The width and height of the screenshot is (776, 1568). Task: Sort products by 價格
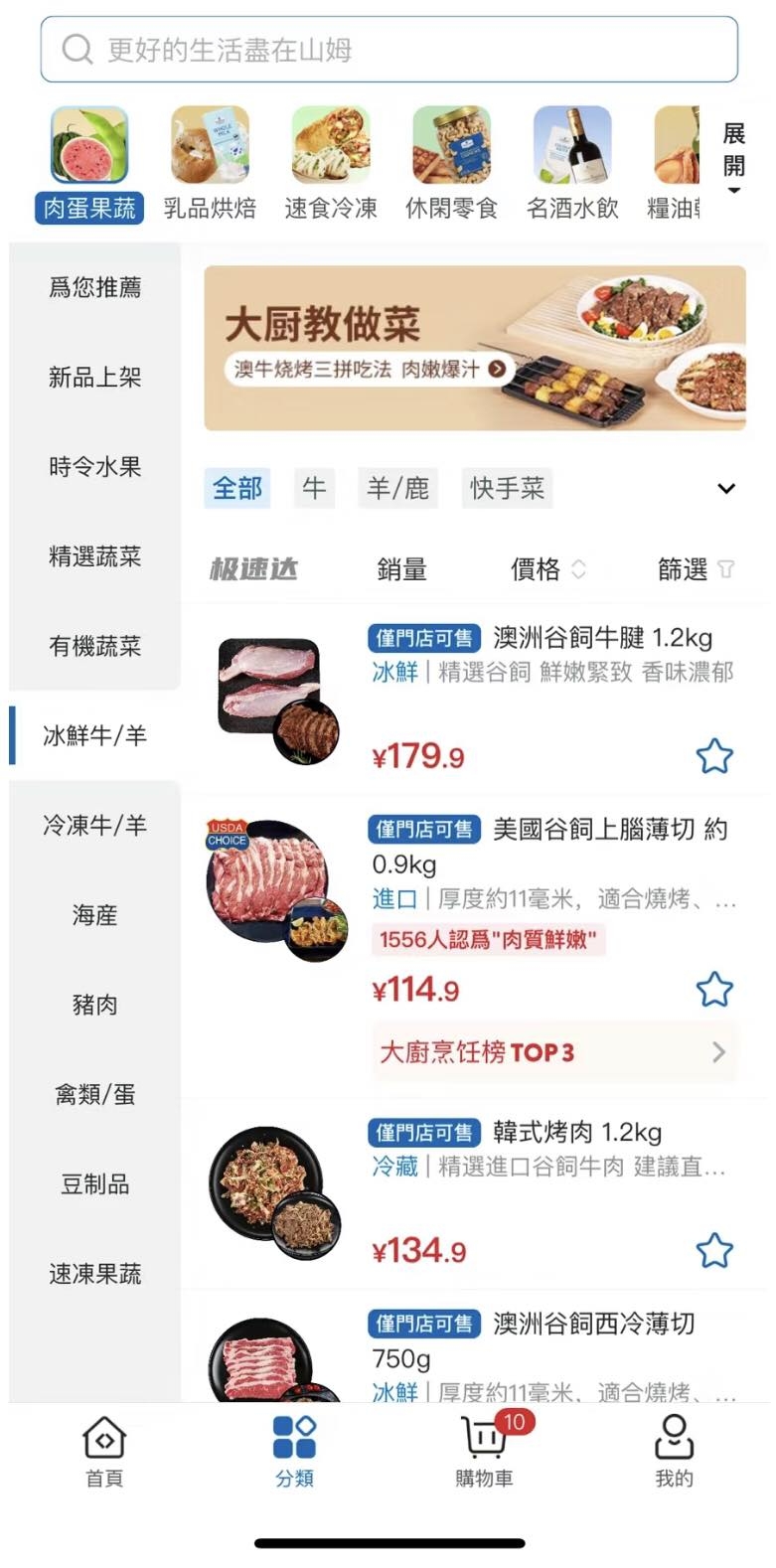click(x=547, y=569)
